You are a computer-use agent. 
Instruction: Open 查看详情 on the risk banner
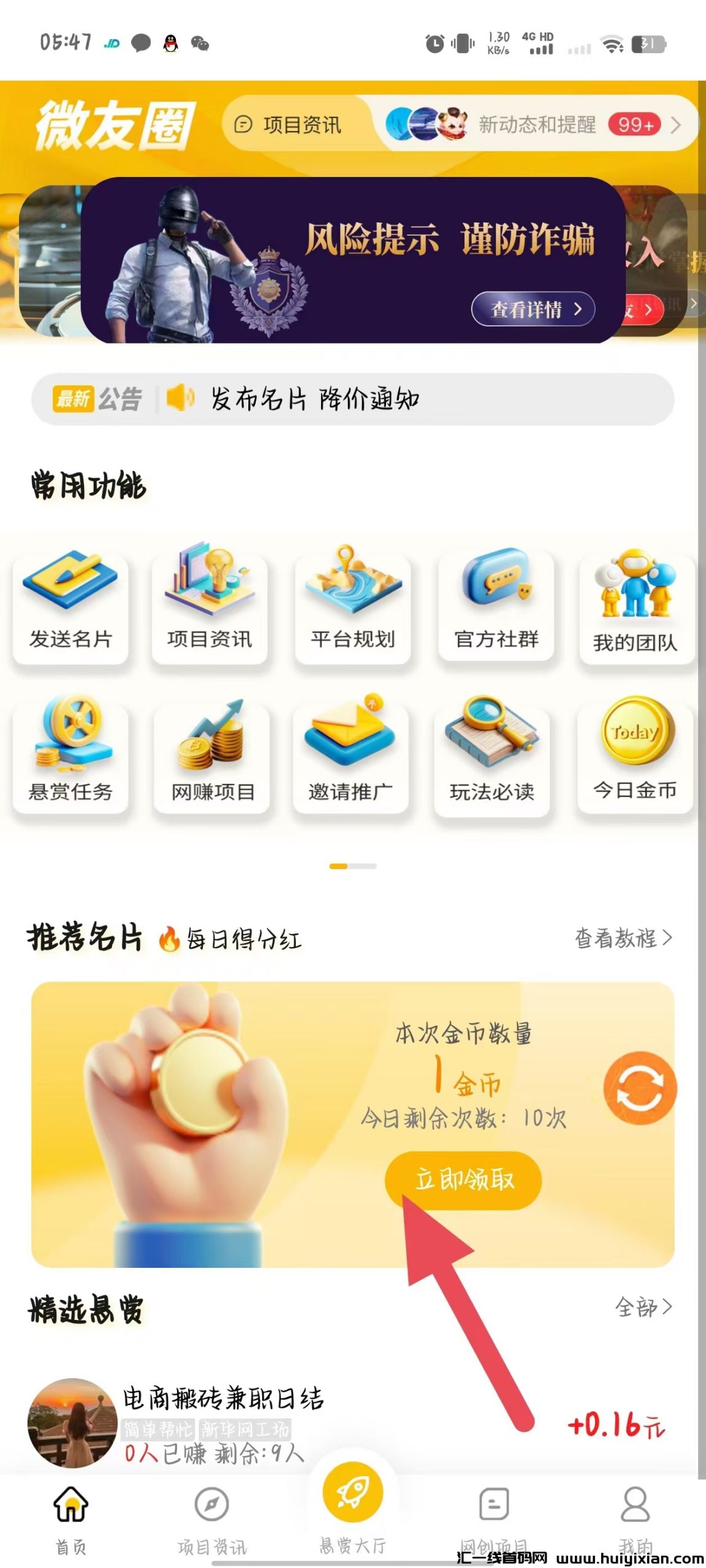[x=533, y=309]
